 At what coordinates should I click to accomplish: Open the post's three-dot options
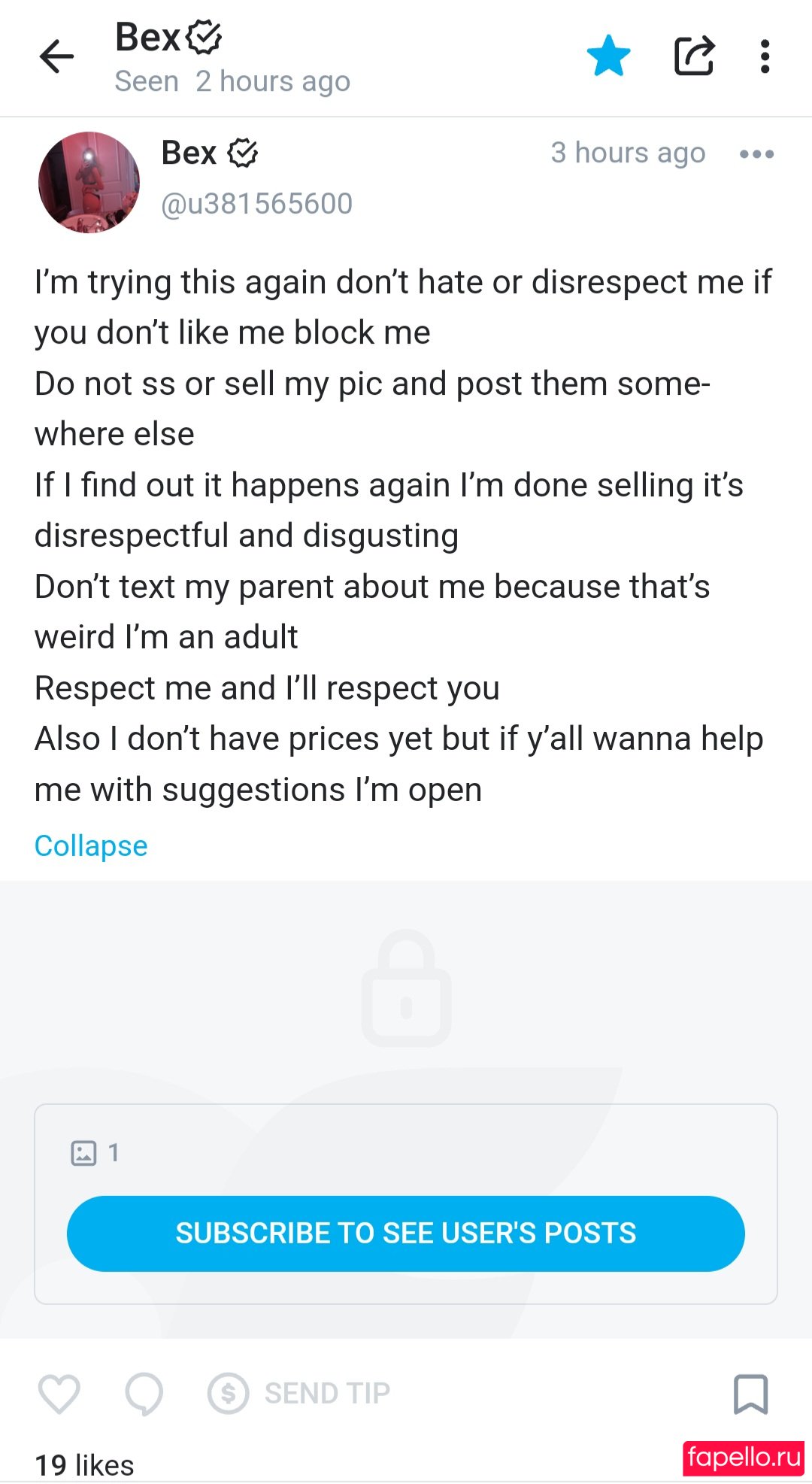click(x=756, y=154)
